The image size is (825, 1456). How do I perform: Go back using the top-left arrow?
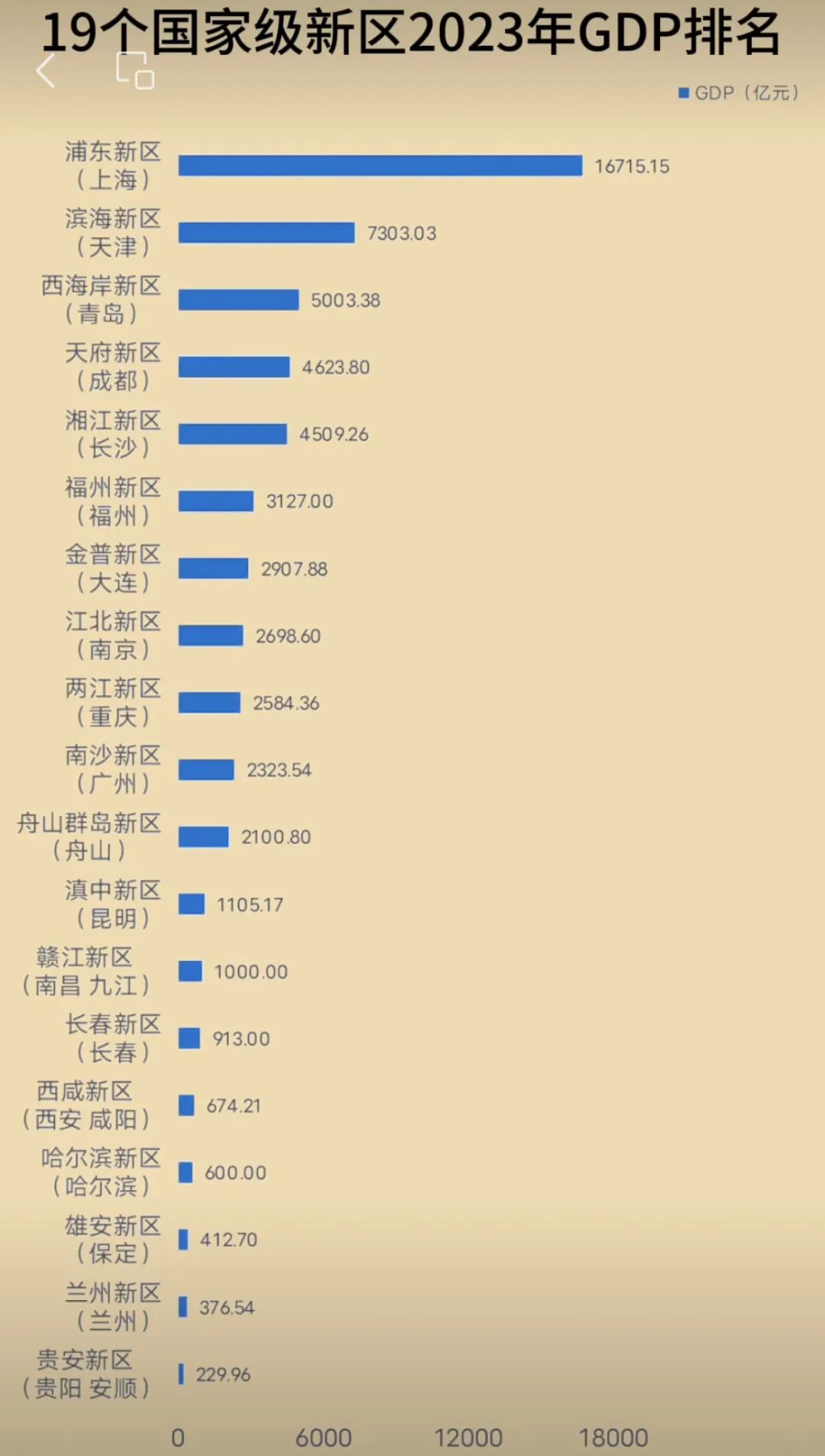(46, 71)
